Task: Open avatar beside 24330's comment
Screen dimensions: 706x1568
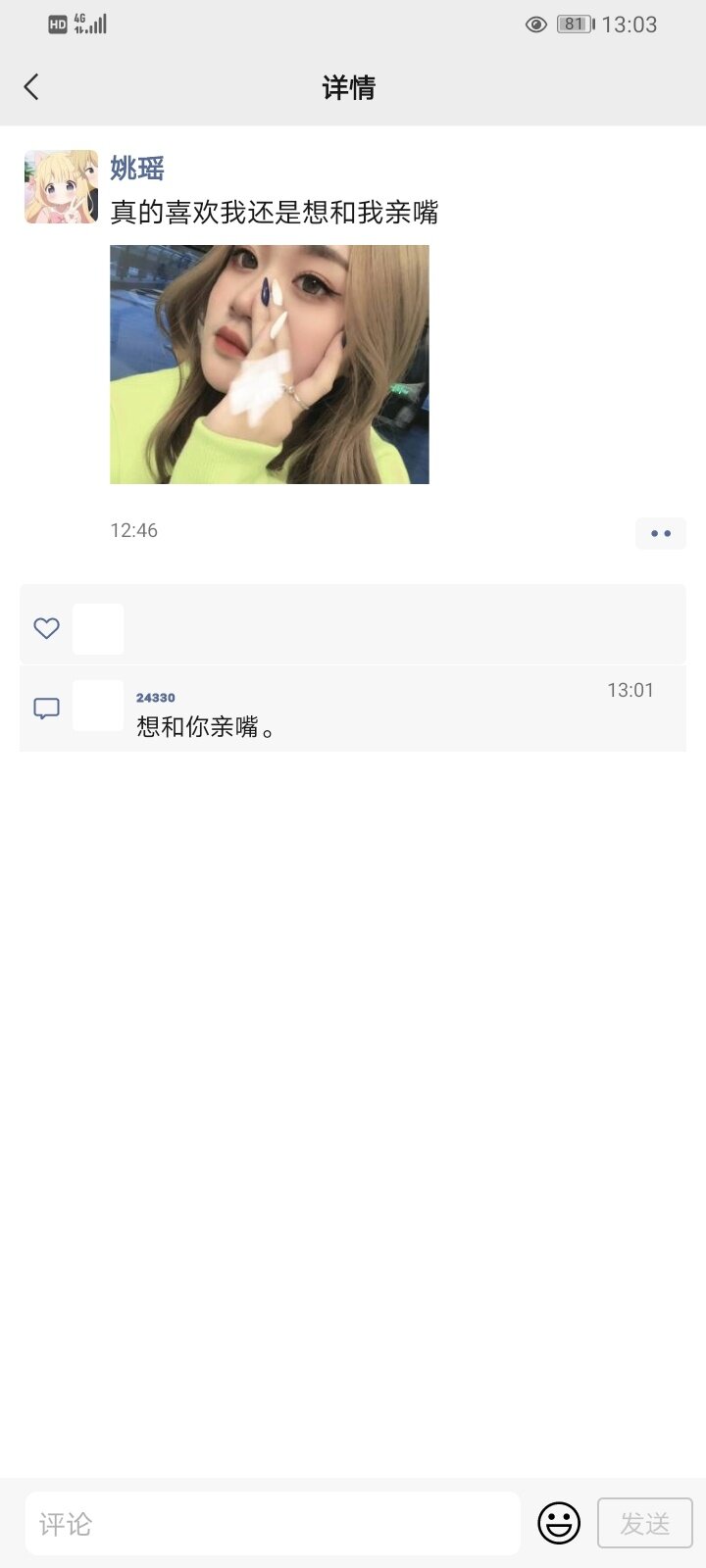Action: 98,706
